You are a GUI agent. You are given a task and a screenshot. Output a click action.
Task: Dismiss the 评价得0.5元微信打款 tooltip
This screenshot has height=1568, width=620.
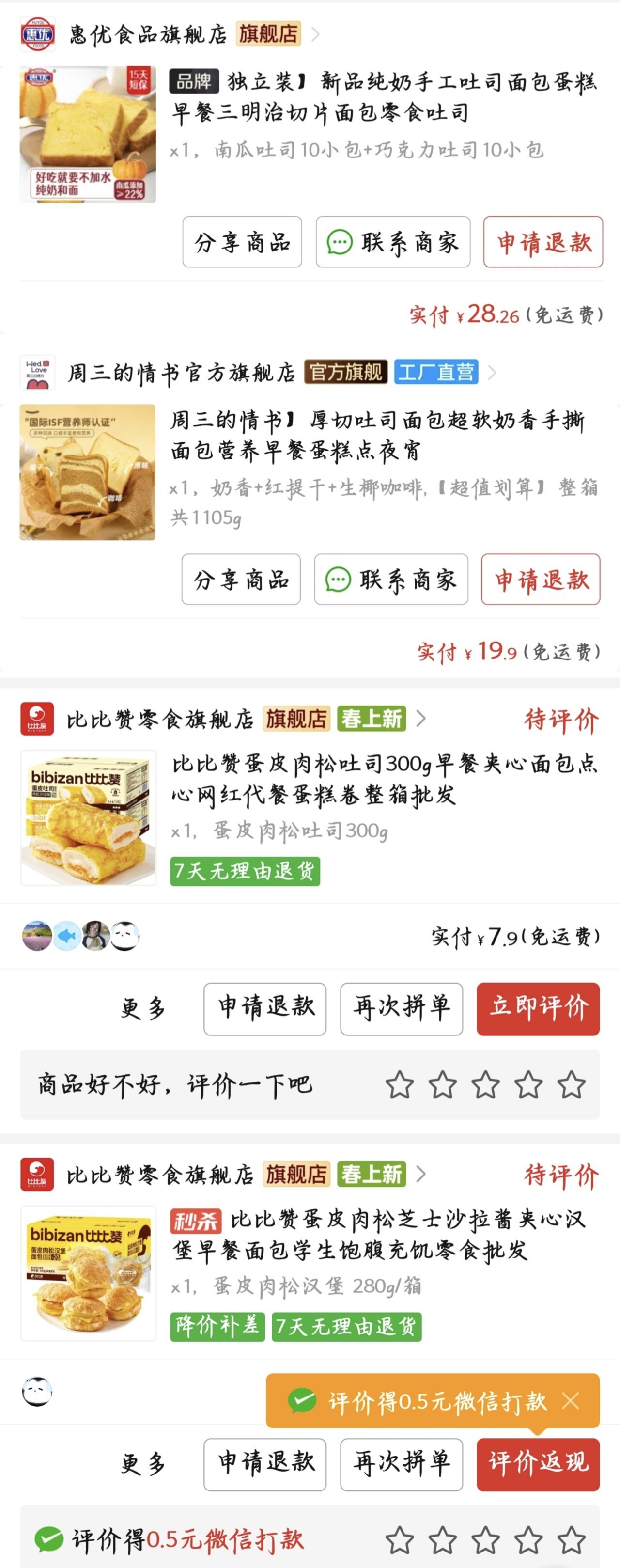[x=571, y=1401]
